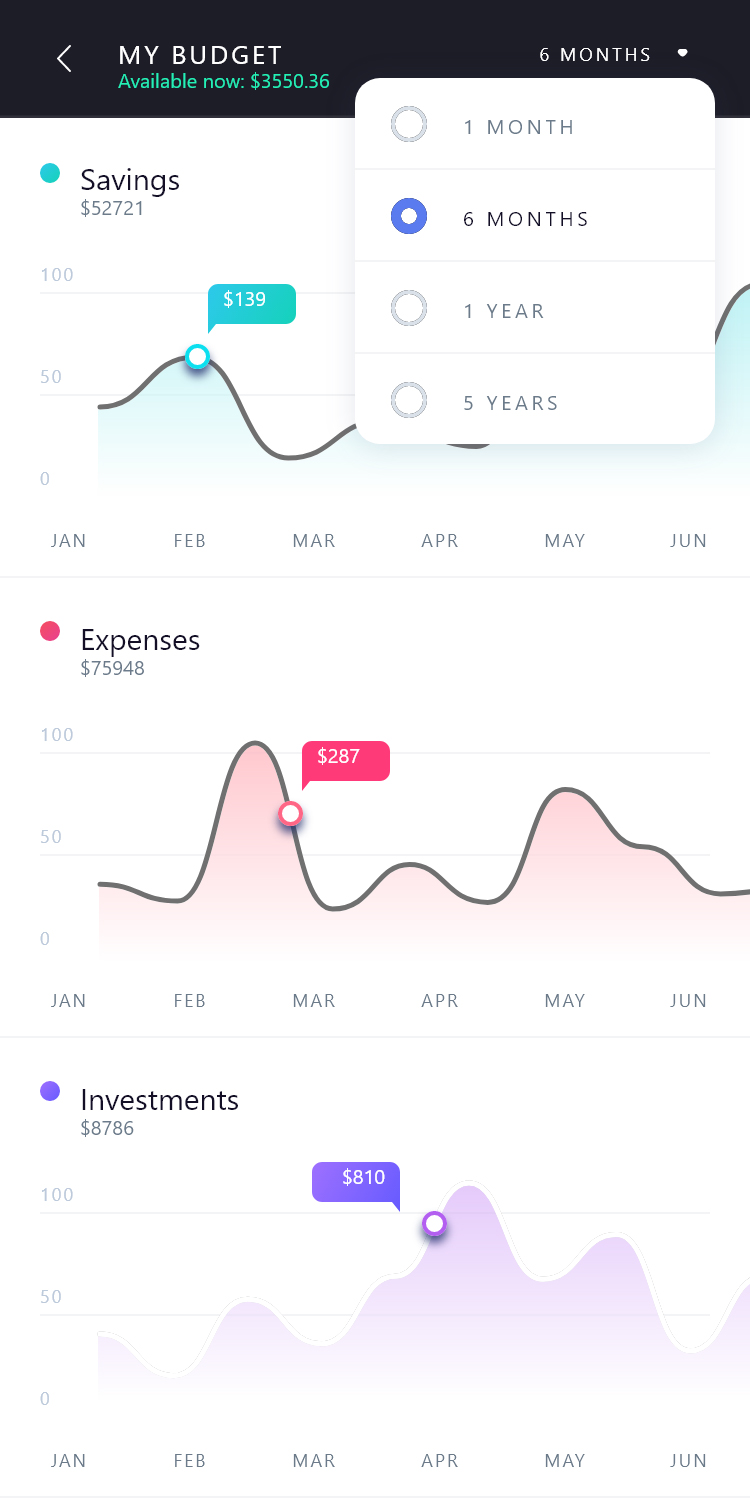750x1500 pixels.
Task: Click the teal Savings legend dot
Action: [x=50, y=171]
